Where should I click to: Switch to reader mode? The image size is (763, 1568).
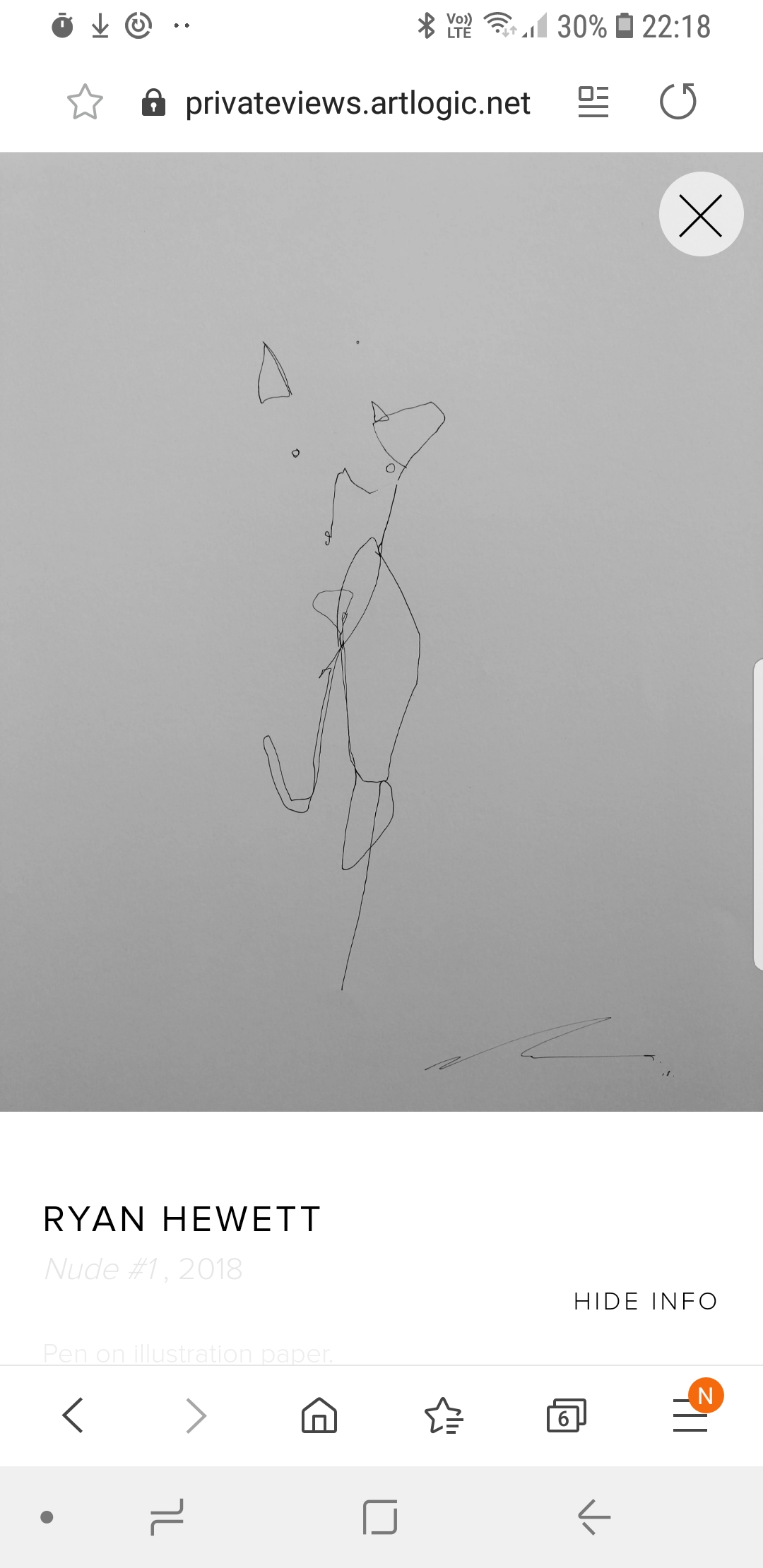click(593, 102)
